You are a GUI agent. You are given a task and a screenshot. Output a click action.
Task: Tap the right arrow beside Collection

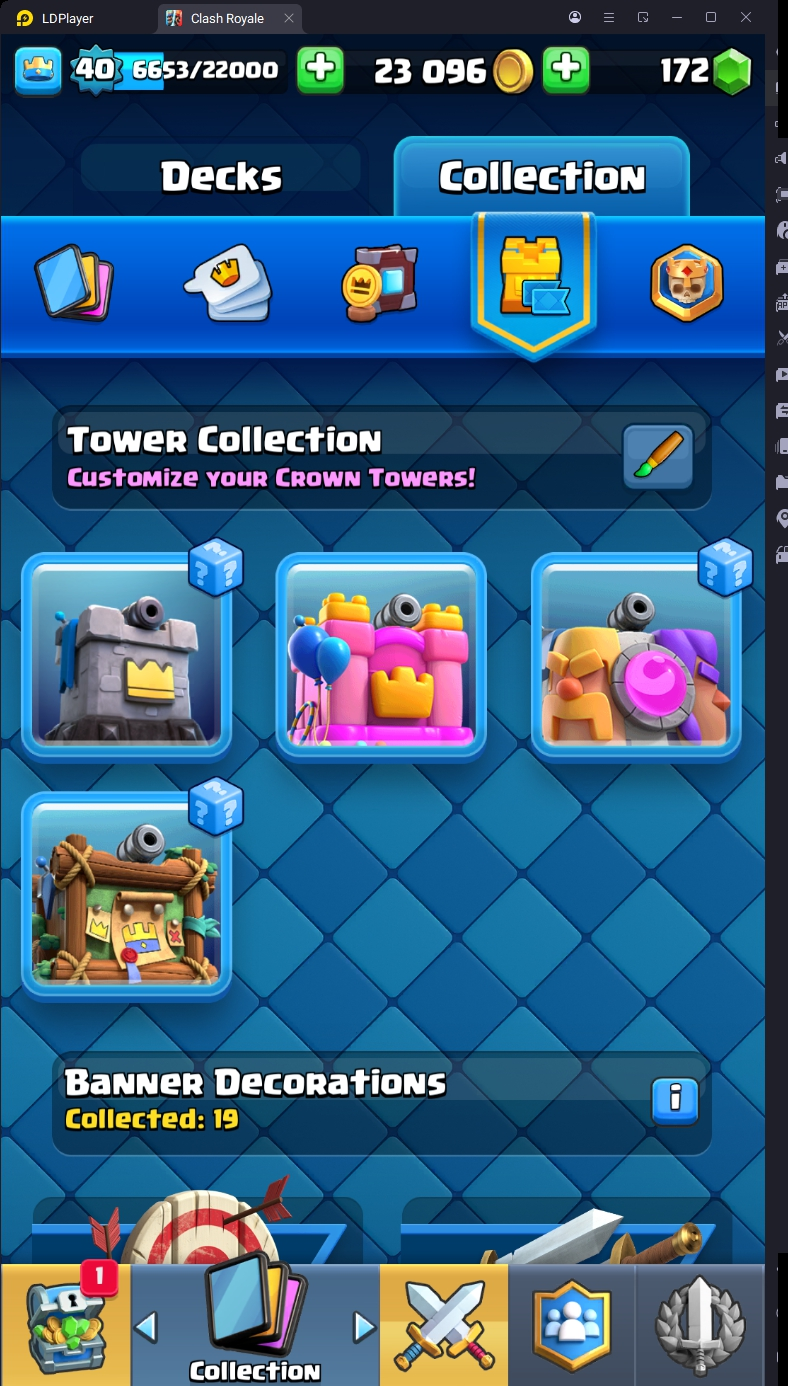click(x=364, y=1327)
